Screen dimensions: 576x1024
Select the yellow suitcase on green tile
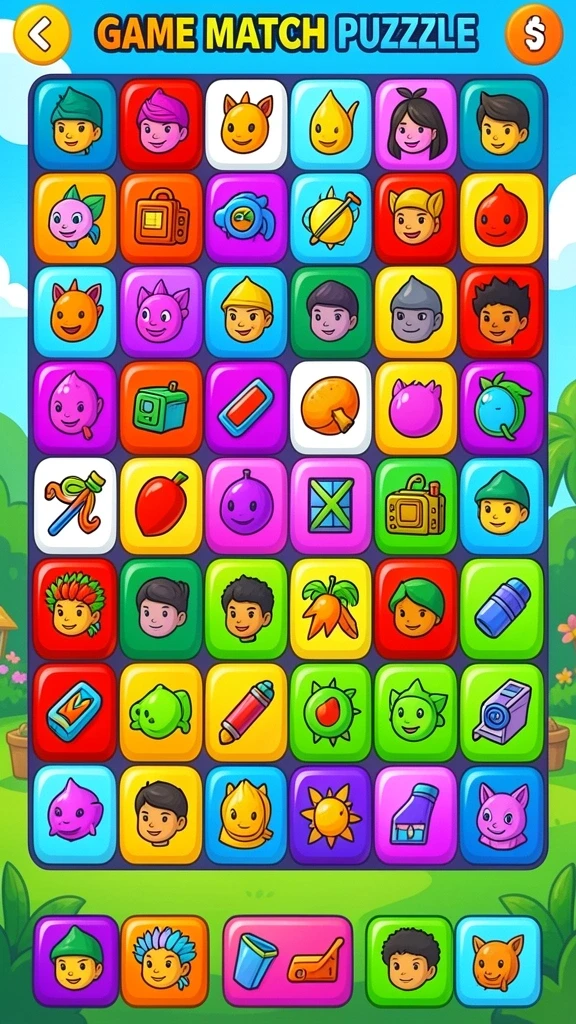click(x=415, y=505)
